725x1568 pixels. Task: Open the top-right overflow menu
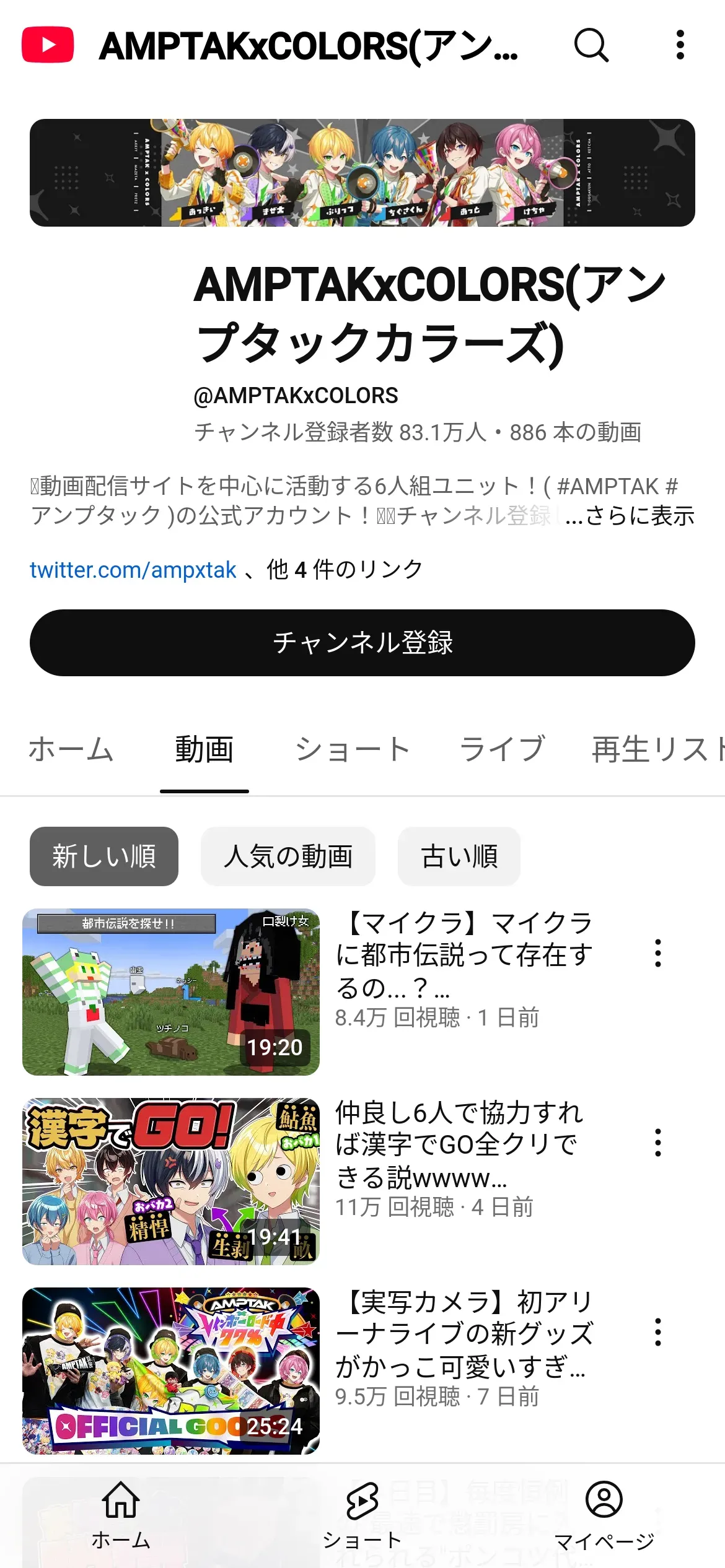click(x=680, y=45)
